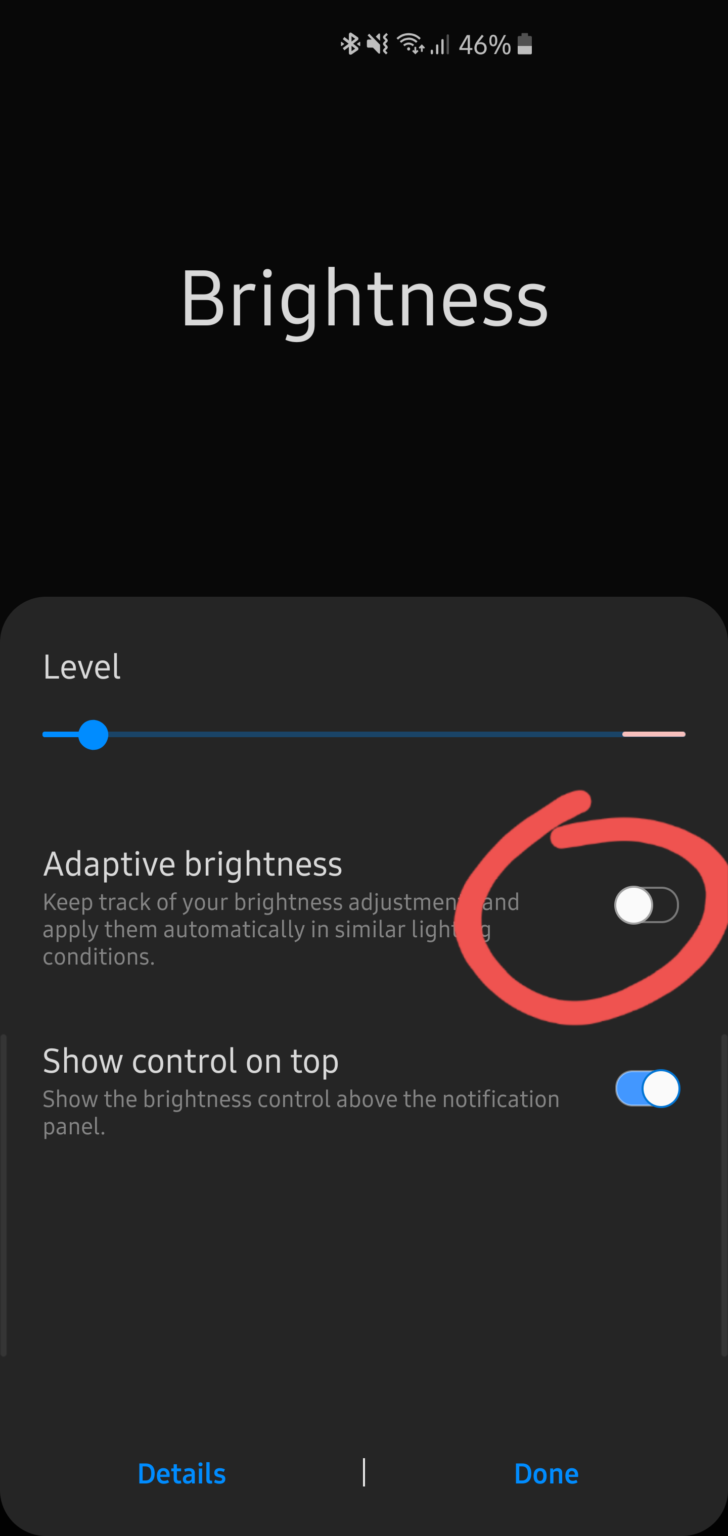Click the Level section heading
This screenshot has height=1536, width=728.
(81, 667)
